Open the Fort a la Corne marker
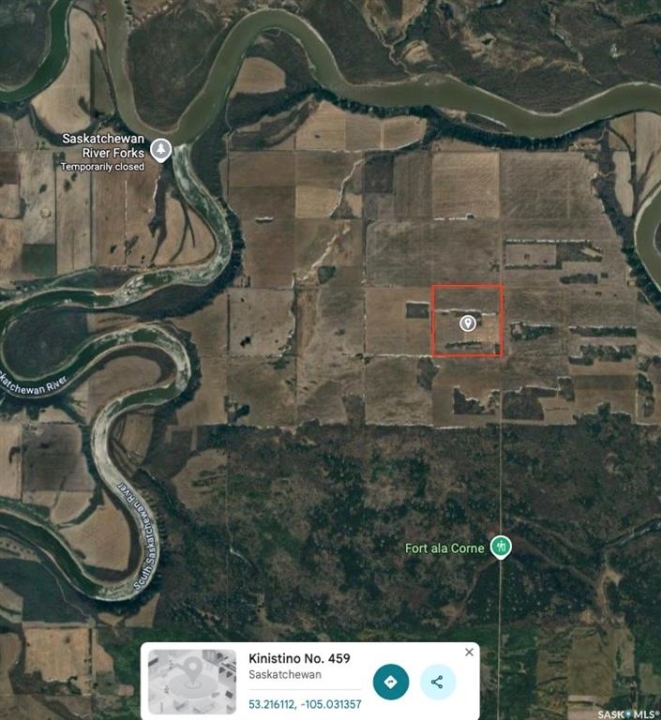Viewport: 661px width, 720px height. [x=501, y=547]
